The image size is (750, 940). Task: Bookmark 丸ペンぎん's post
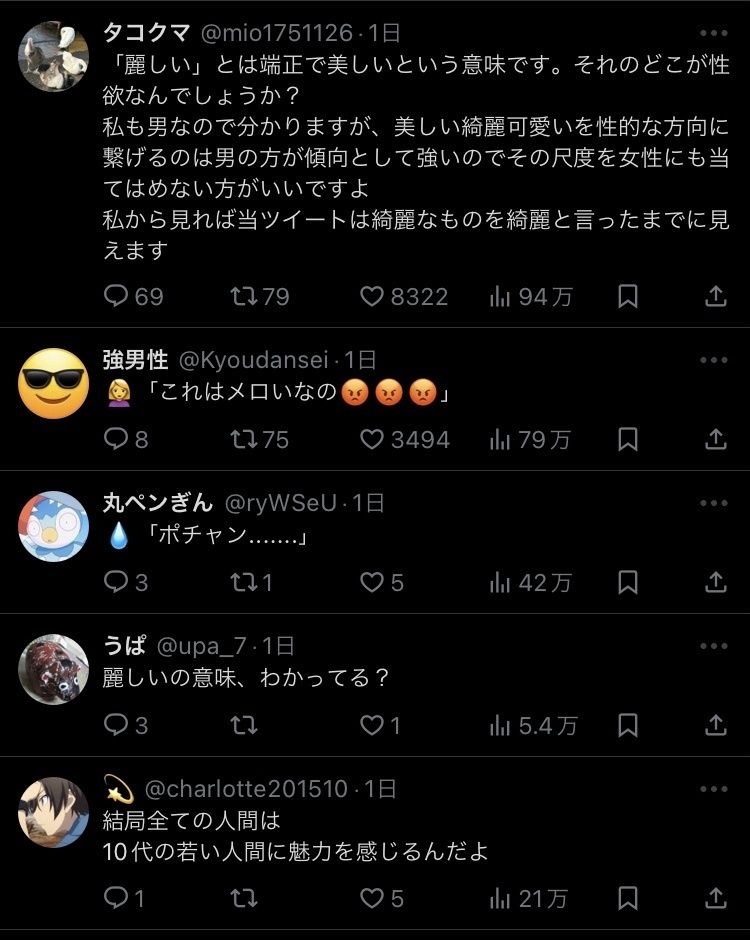pos(627,582)
